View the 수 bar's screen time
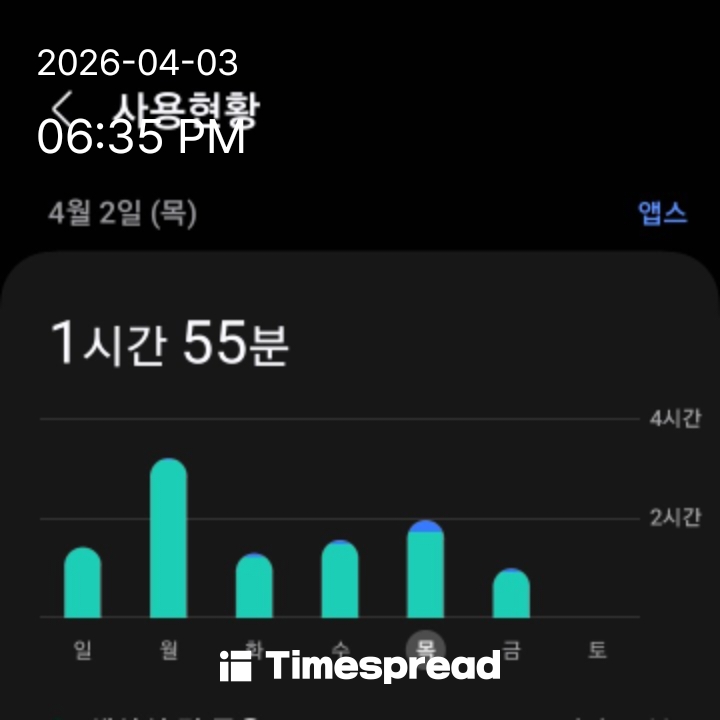 pyautogui.click(x=340, y=580)
